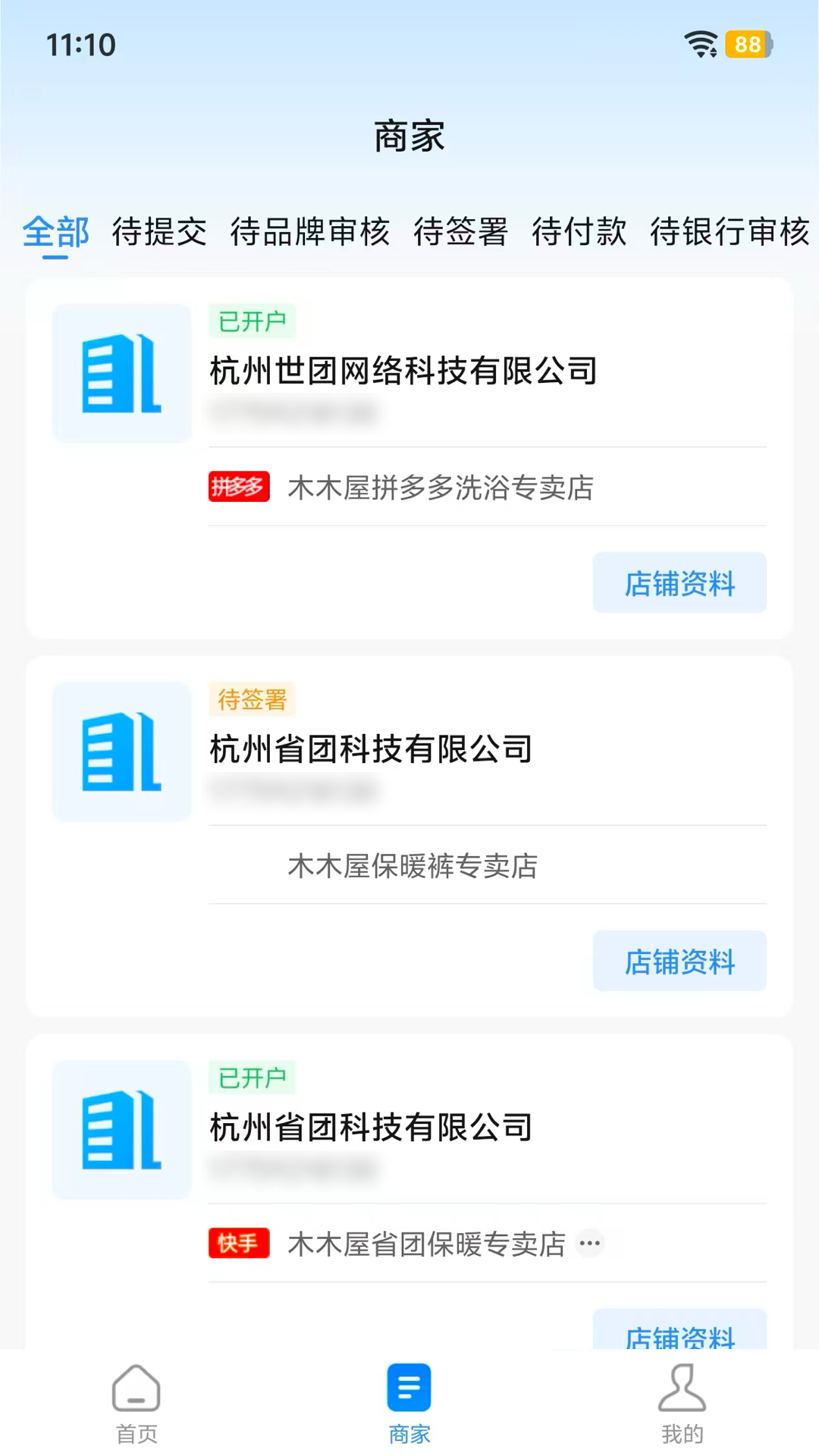This screenshot has height=1456, width=819.
Task: Open the 待银行审核 tab
Action: click(730, 234)
